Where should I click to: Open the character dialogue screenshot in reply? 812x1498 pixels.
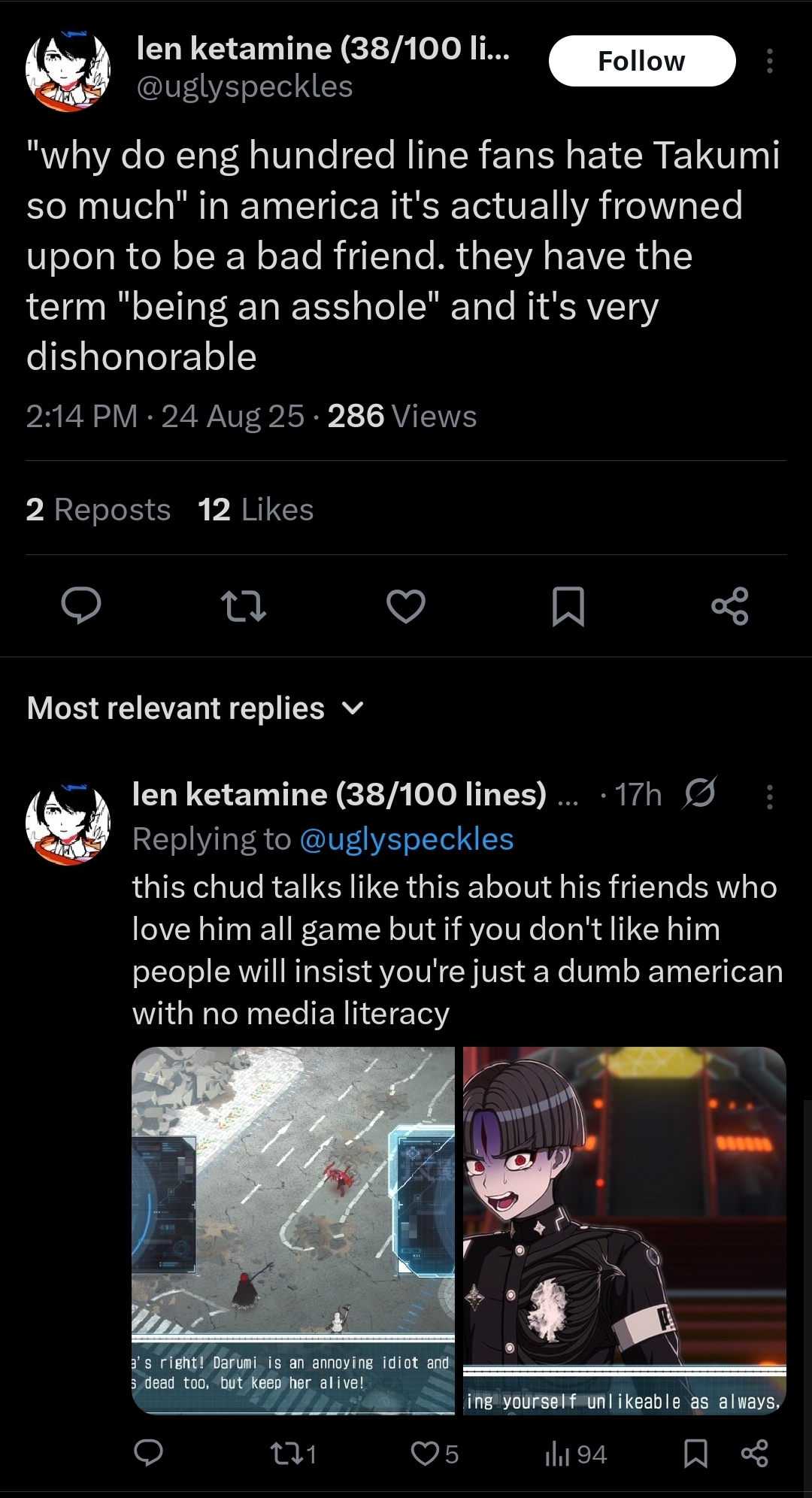coord(624,1230)
